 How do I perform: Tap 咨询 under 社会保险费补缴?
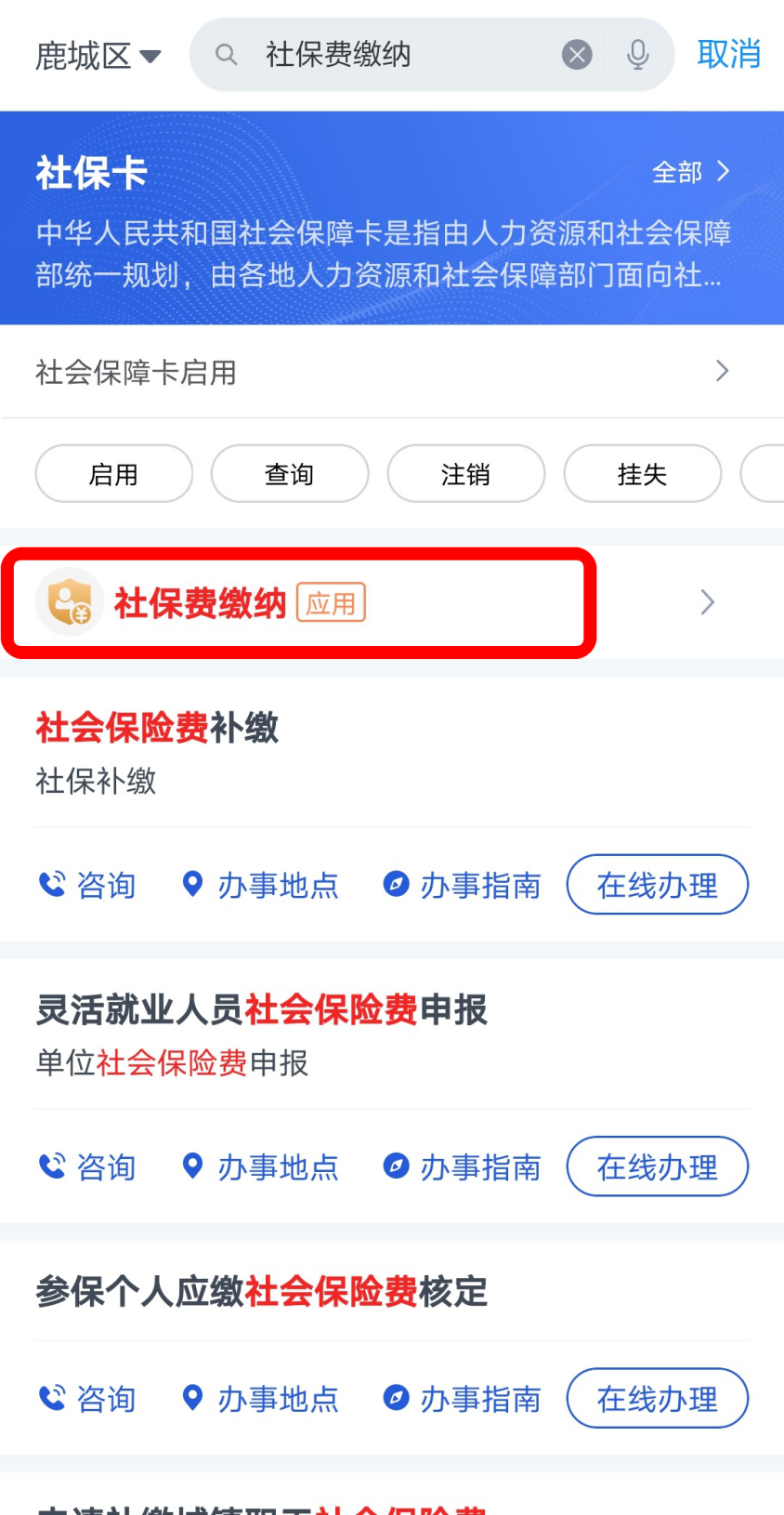(x=88, y=885)
